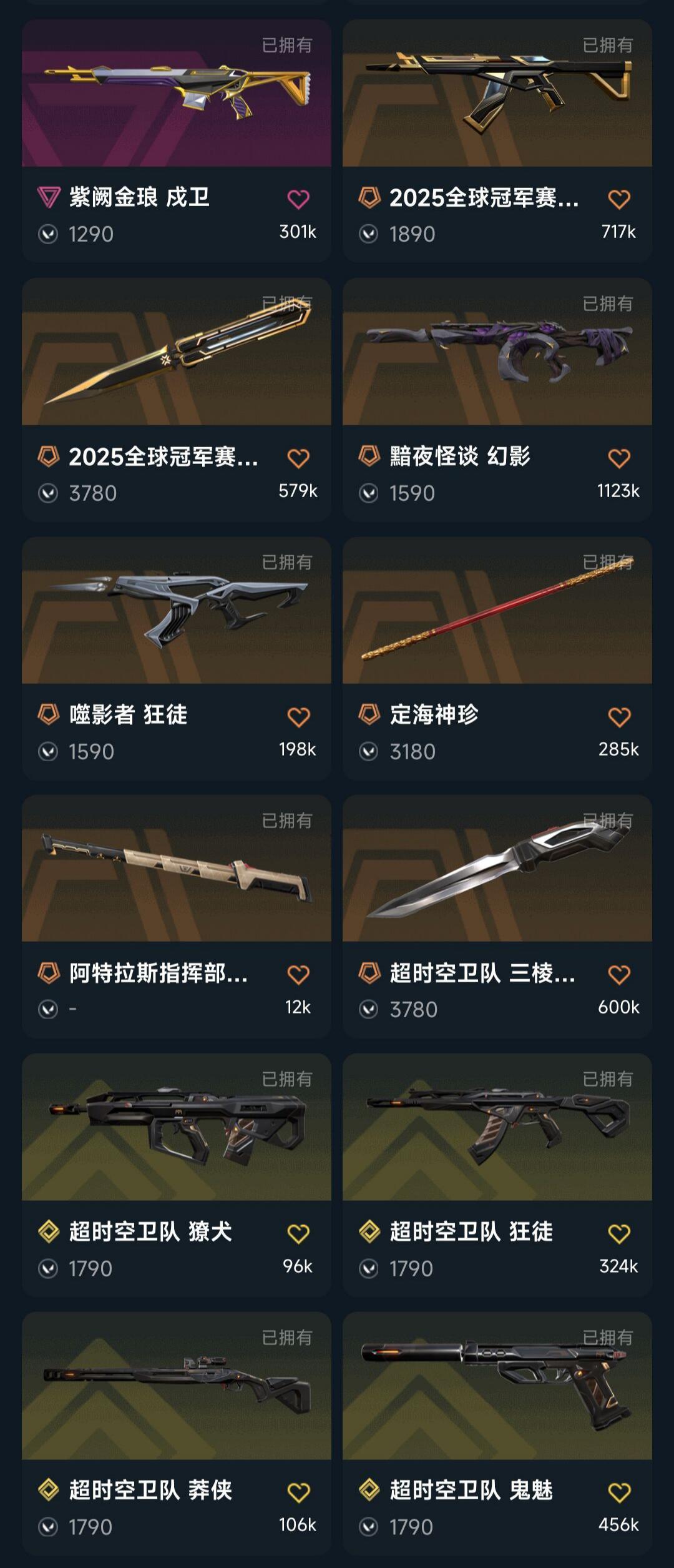The height and width of the screenshot is (1568, 674).
Task: Open the 超时空卫队 獠犬 skin card
Action: click(x=176, y=1128)
